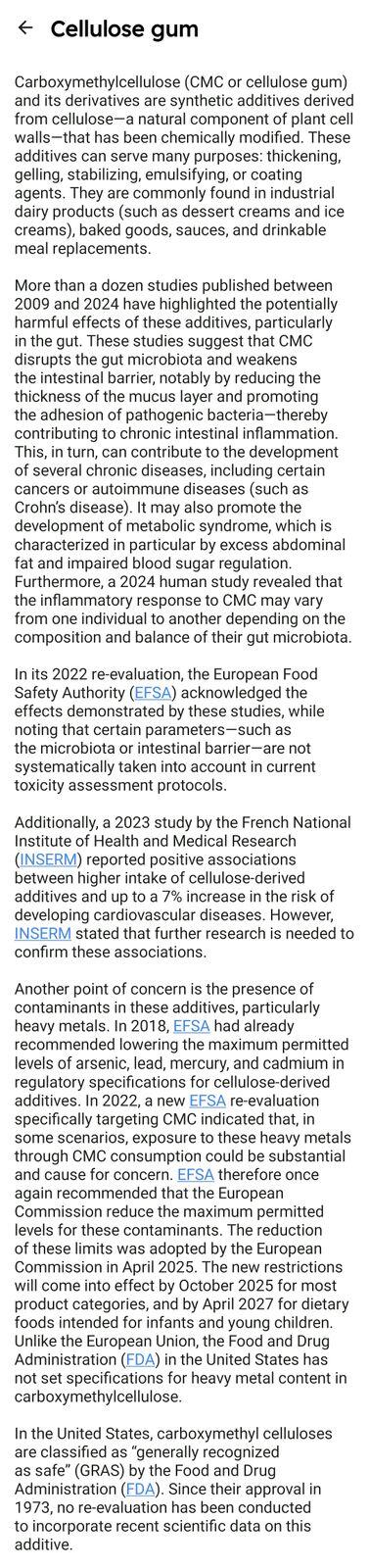Tap the EFSA link in 'a new EFSA re-evaluation'
The width and height of the screenshot is (369, 1568).
tap(208, 1101)
